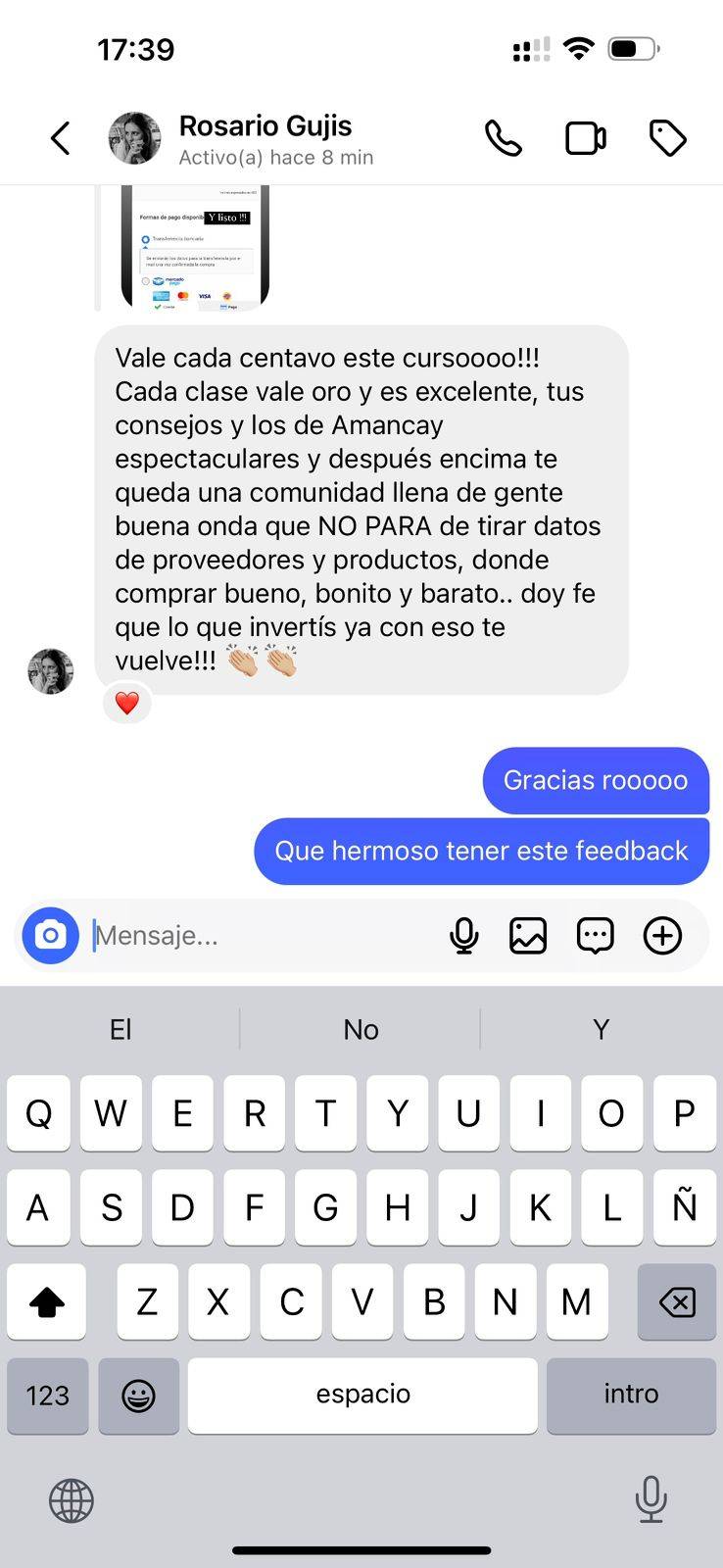Image resolution: width=723 pixels, height=1568 pixels.
Task: Open the label tag options
Action: 668,138
